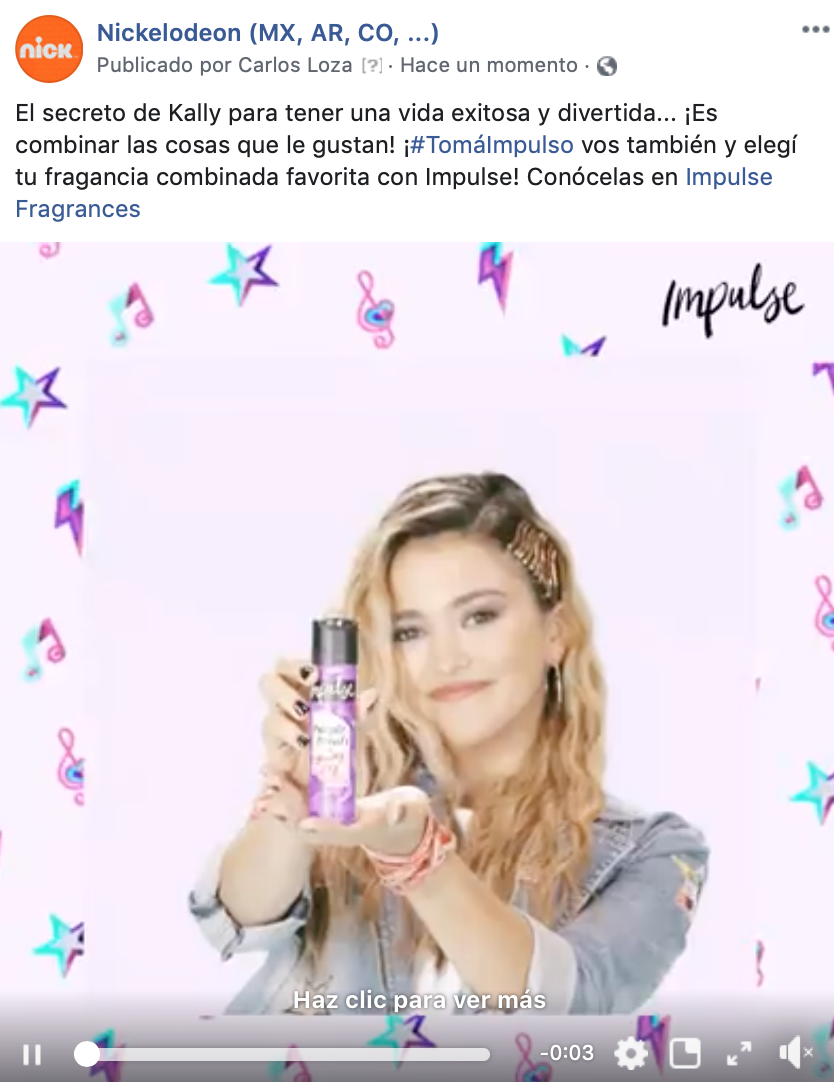Open the post overflow menu

(815, 30)
